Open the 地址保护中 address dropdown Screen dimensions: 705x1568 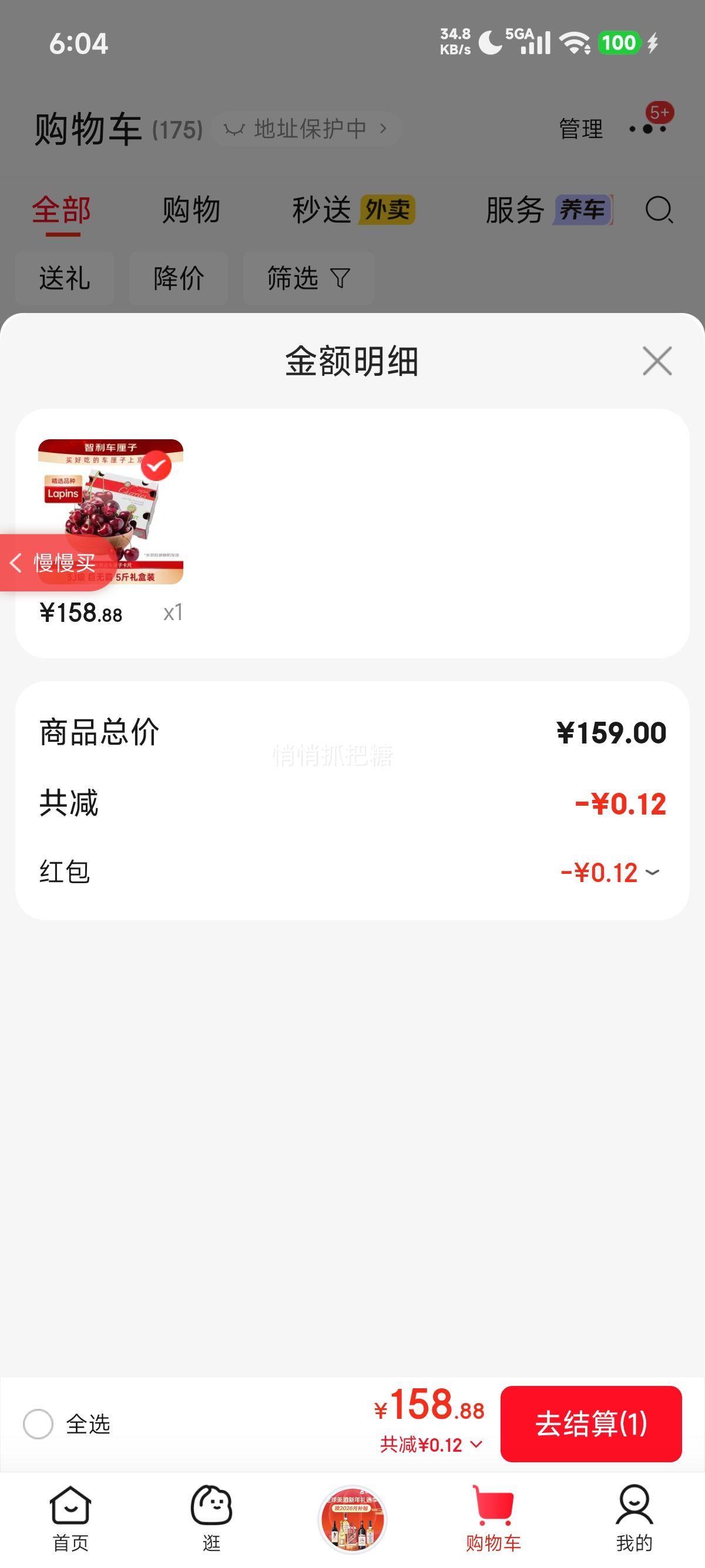pos(304,129)
